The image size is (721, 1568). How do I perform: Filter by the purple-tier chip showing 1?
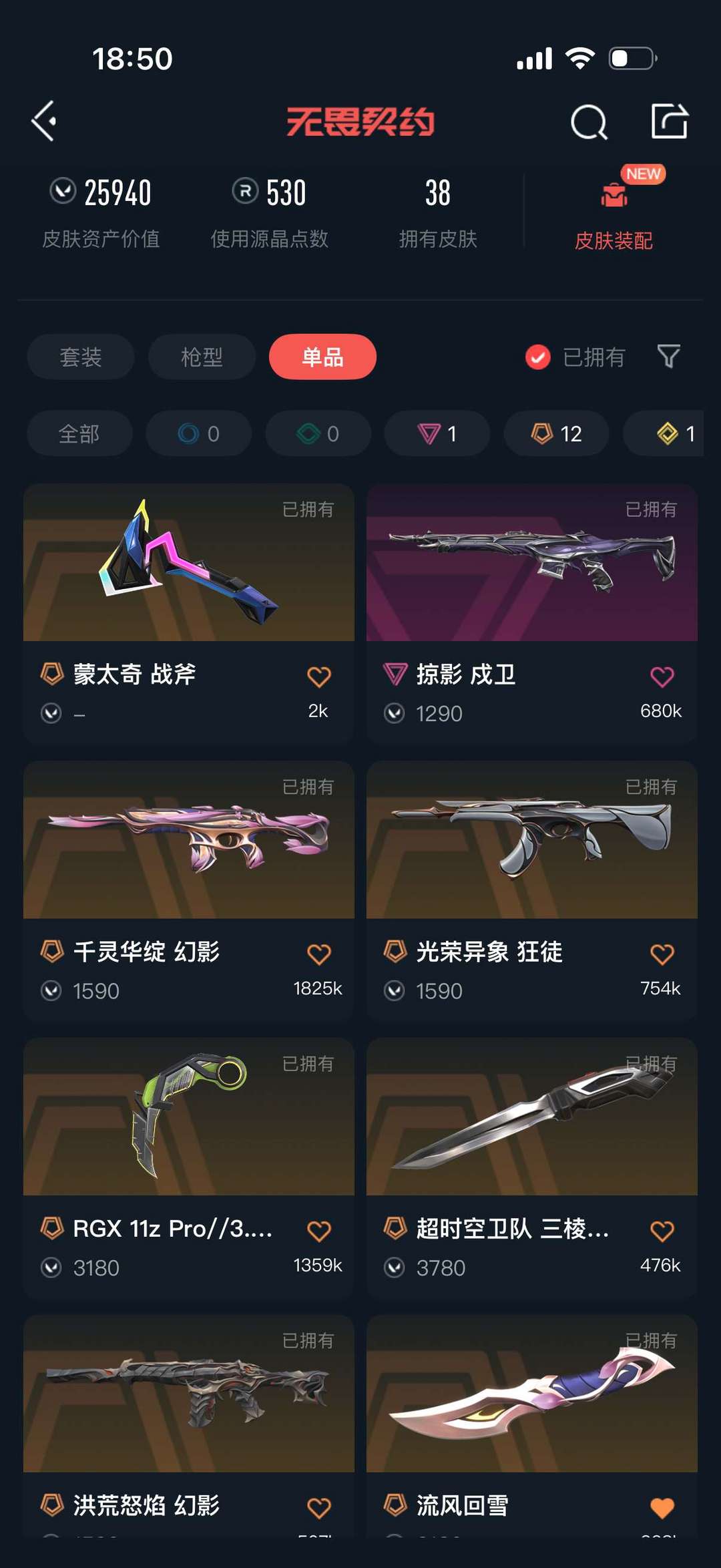(437, 433)
